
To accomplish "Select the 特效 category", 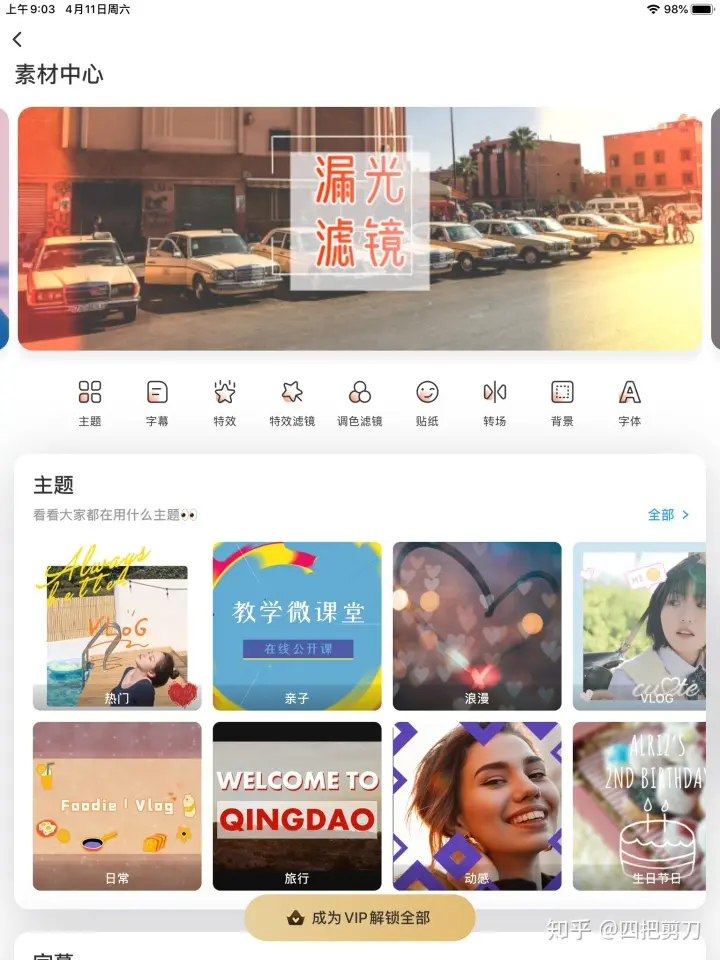I will pyautogui.click(x=225, y=403).
